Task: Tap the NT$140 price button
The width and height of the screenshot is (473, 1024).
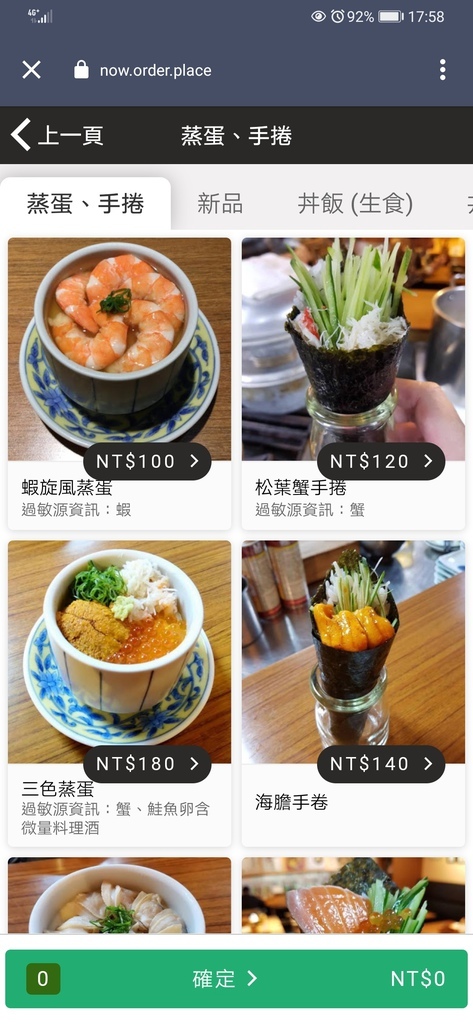Action: point(381,763)
